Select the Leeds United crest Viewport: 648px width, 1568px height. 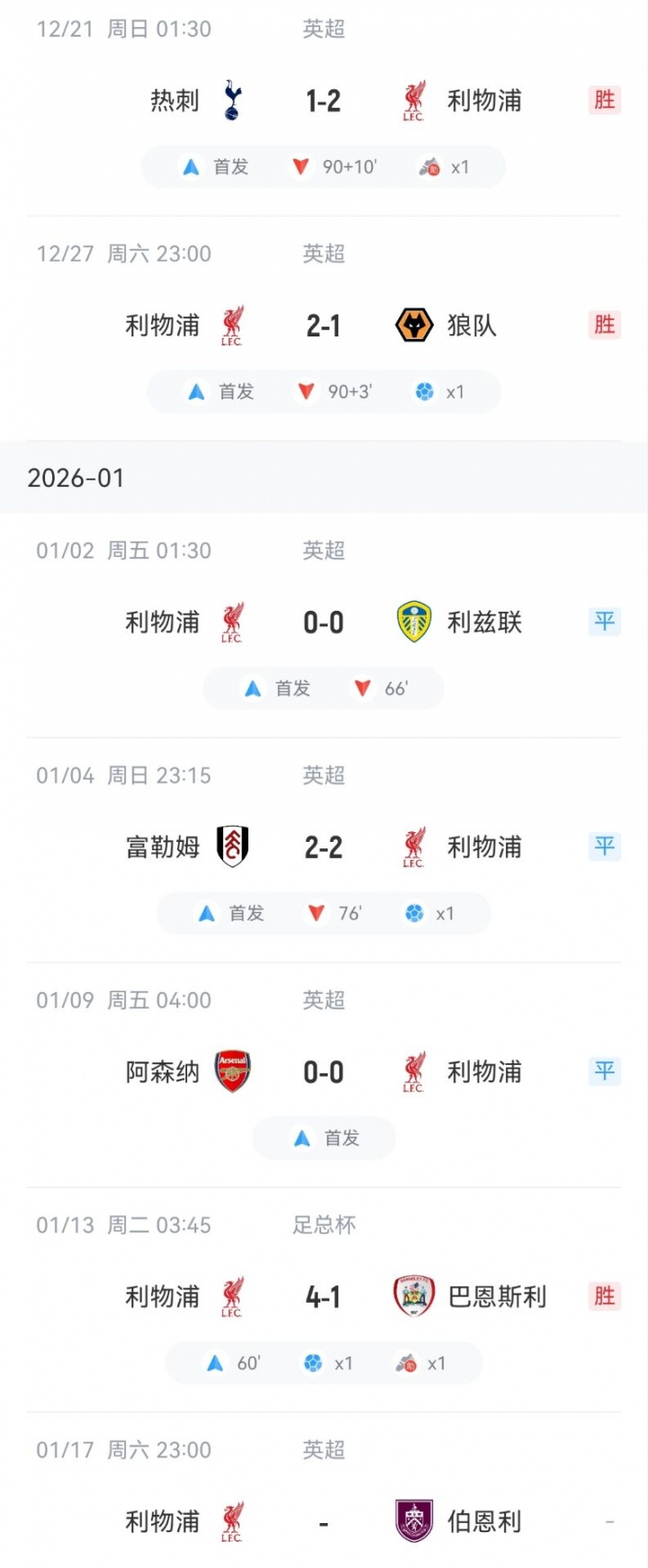pos(416,621)
